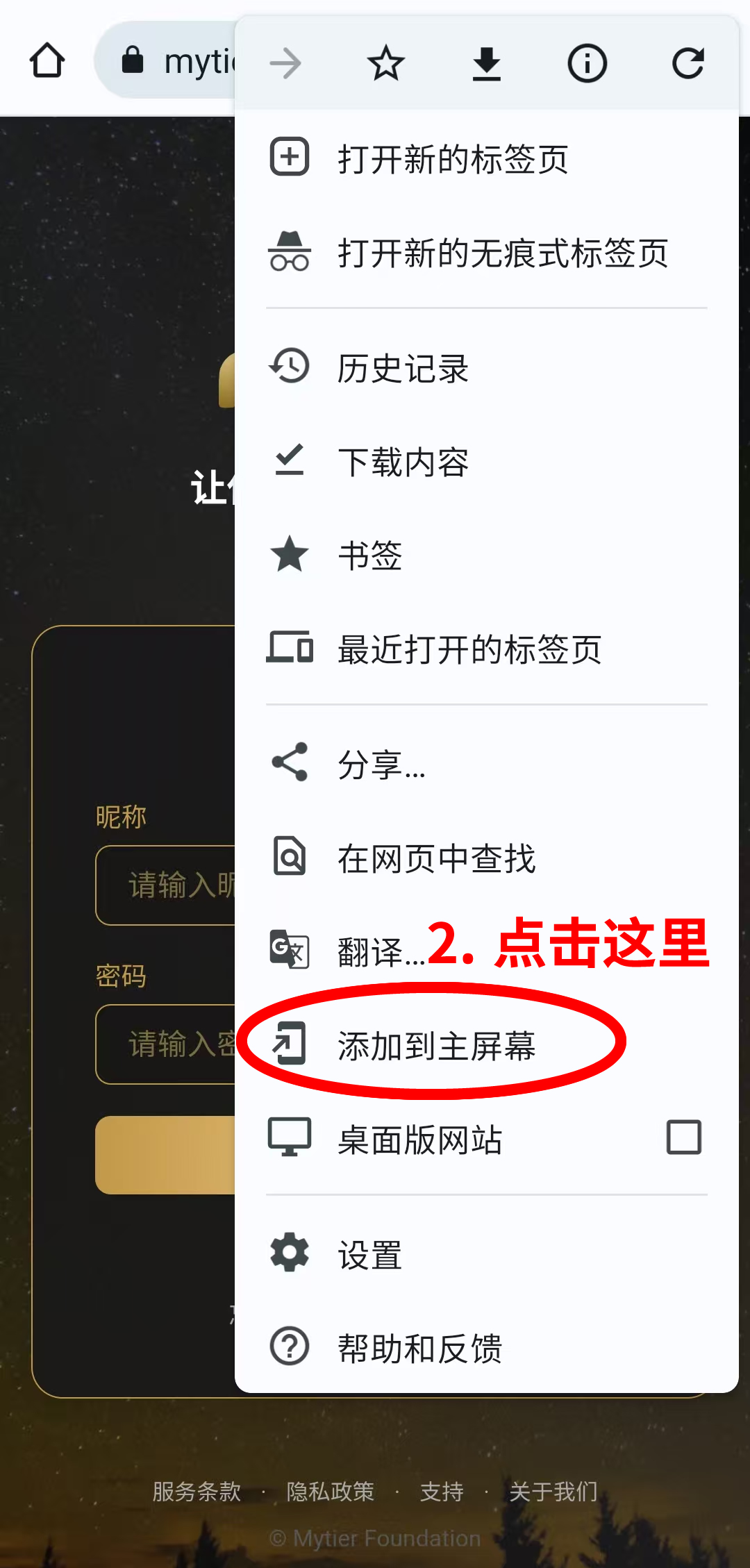Open Recent tabs (最近打开的标签页)
Image resolution: width=750 pixels, height=1568 pixels.
pos(469,650)
